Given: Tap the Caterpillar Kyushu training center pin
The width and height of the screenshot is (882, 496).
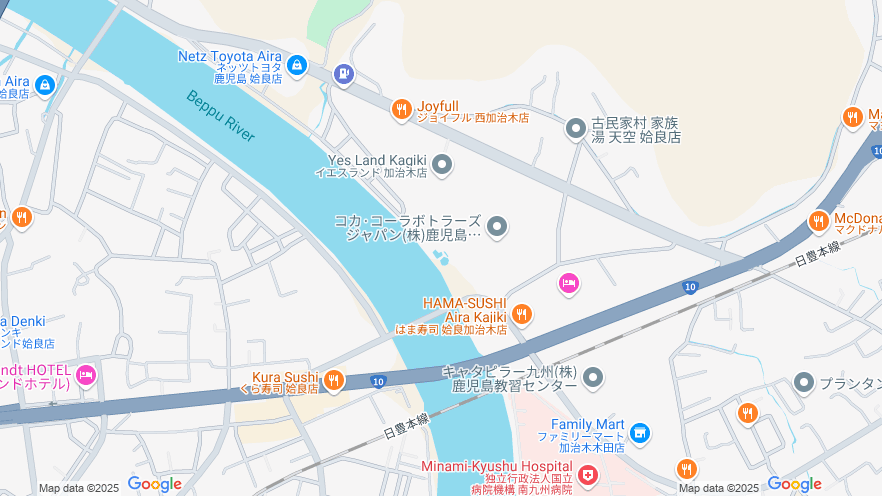Looking at the screenshot, I should pos(593,377).
